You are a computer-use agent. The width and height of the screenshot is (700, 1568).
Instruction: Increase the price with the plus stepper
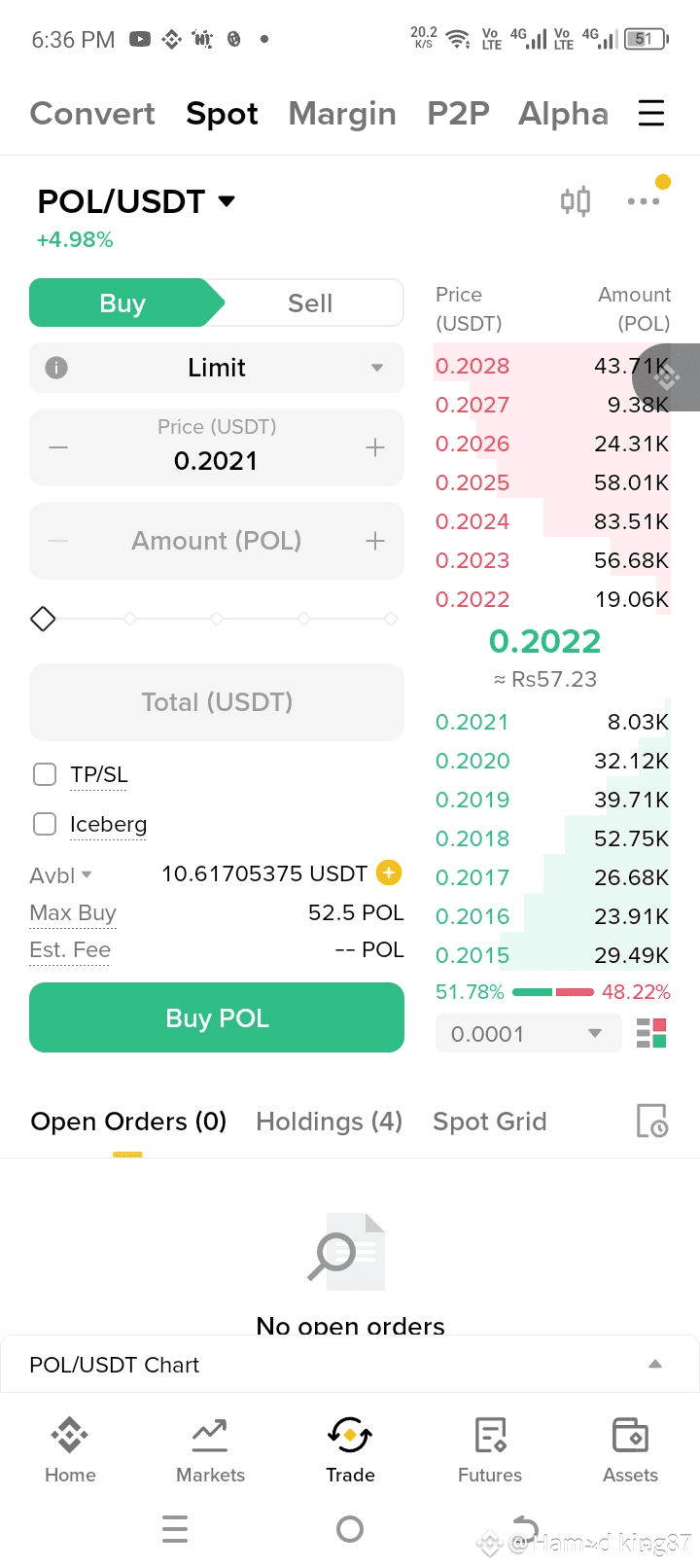tap(375, 447)
